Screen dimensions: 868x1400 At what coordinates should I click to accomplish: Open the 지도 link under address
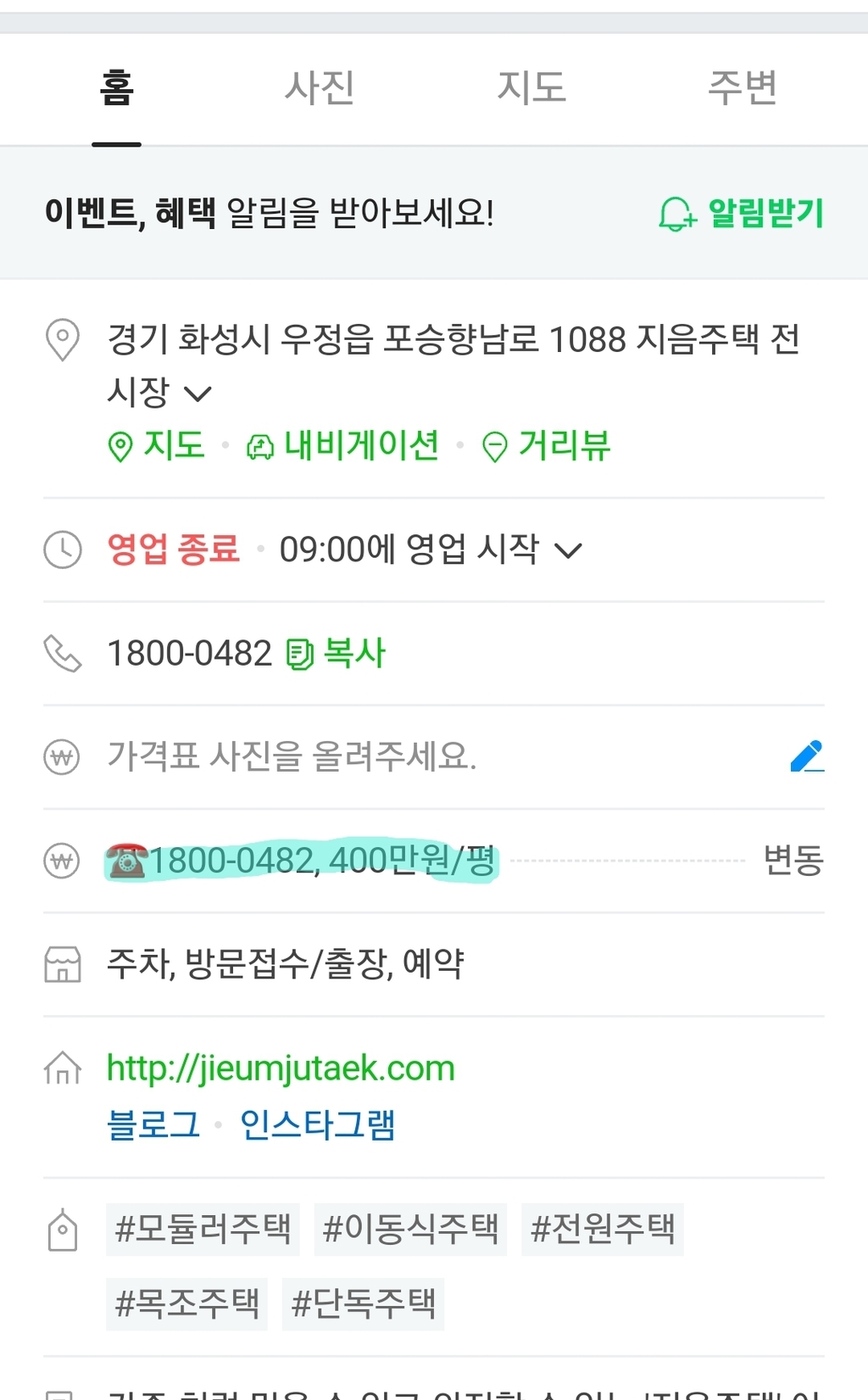[157, 445]
